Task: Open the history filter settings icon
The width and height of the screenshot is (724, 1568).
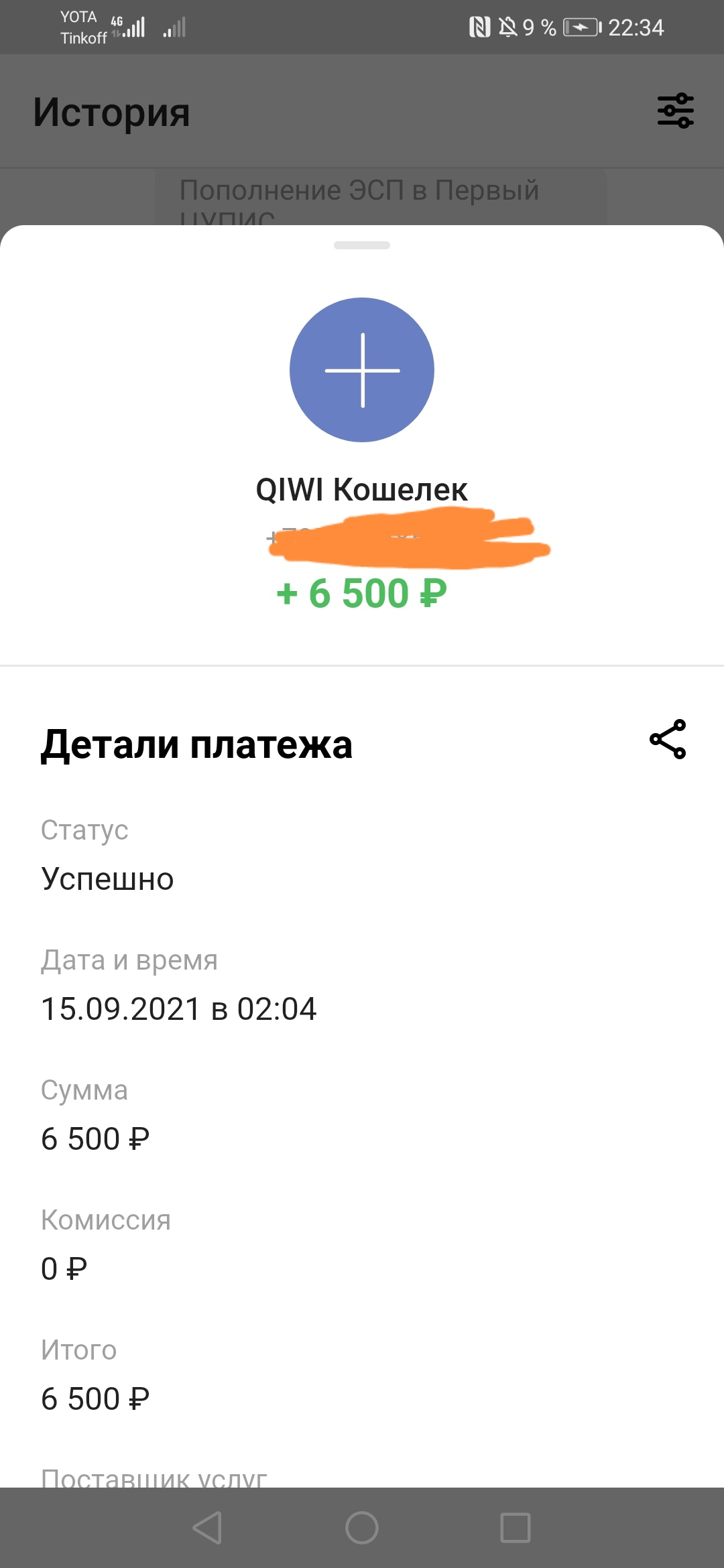Action: tap(675, 111)
